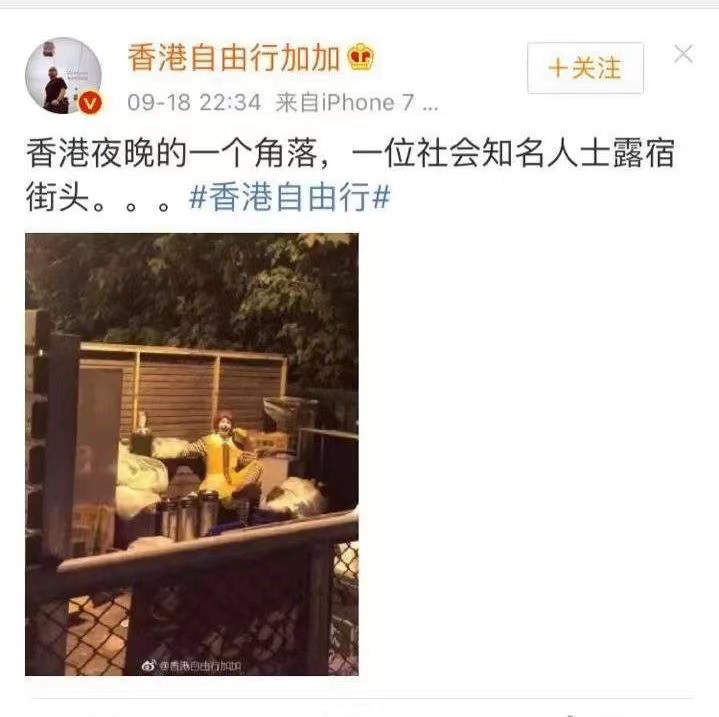Open the 香港自由行加加 username
Screen dimensions: 719x717
tap(235, 58)
